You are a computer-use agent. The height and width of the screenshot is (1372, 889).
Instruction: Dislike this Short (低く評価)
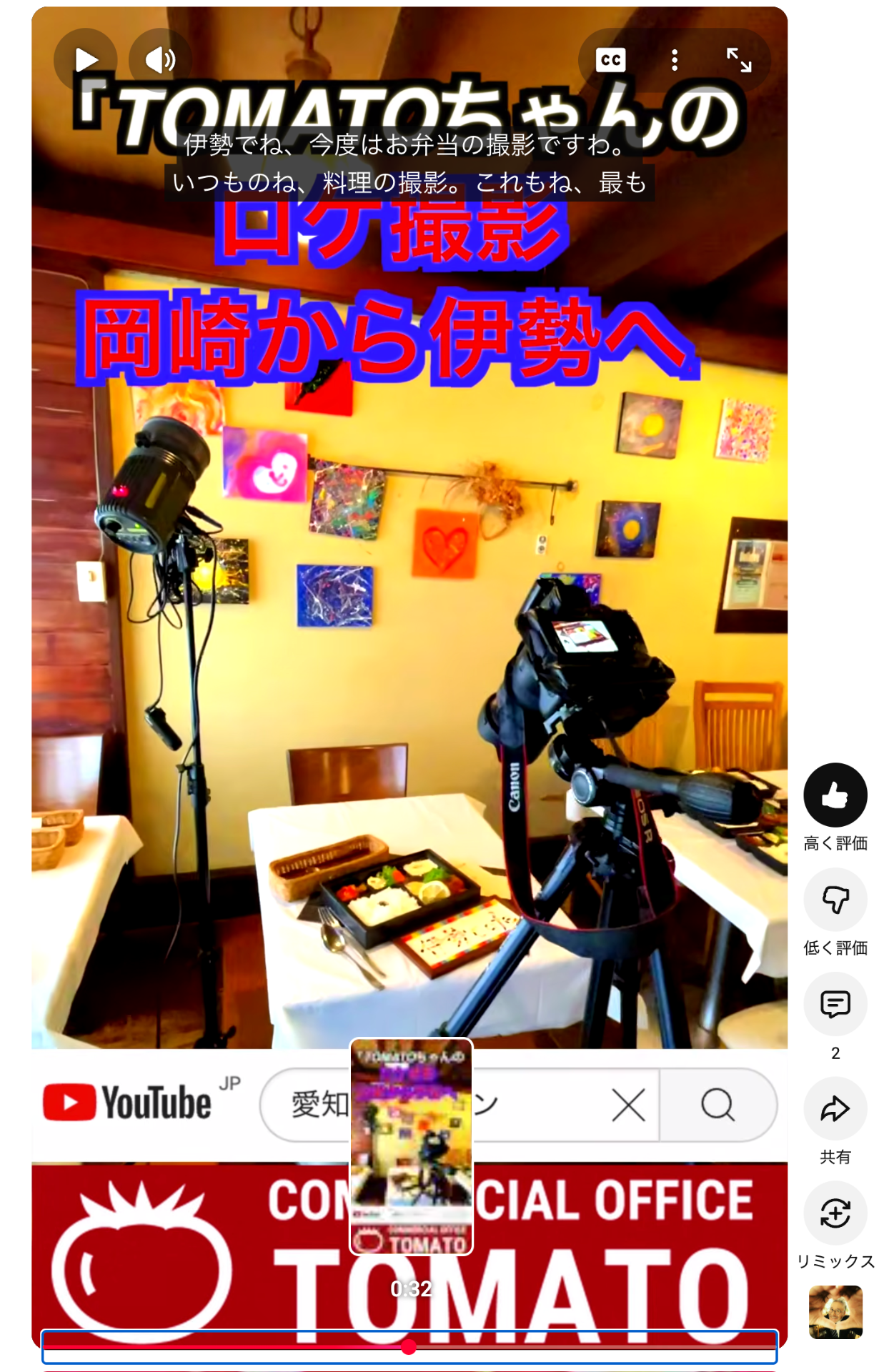coord(835,900)
